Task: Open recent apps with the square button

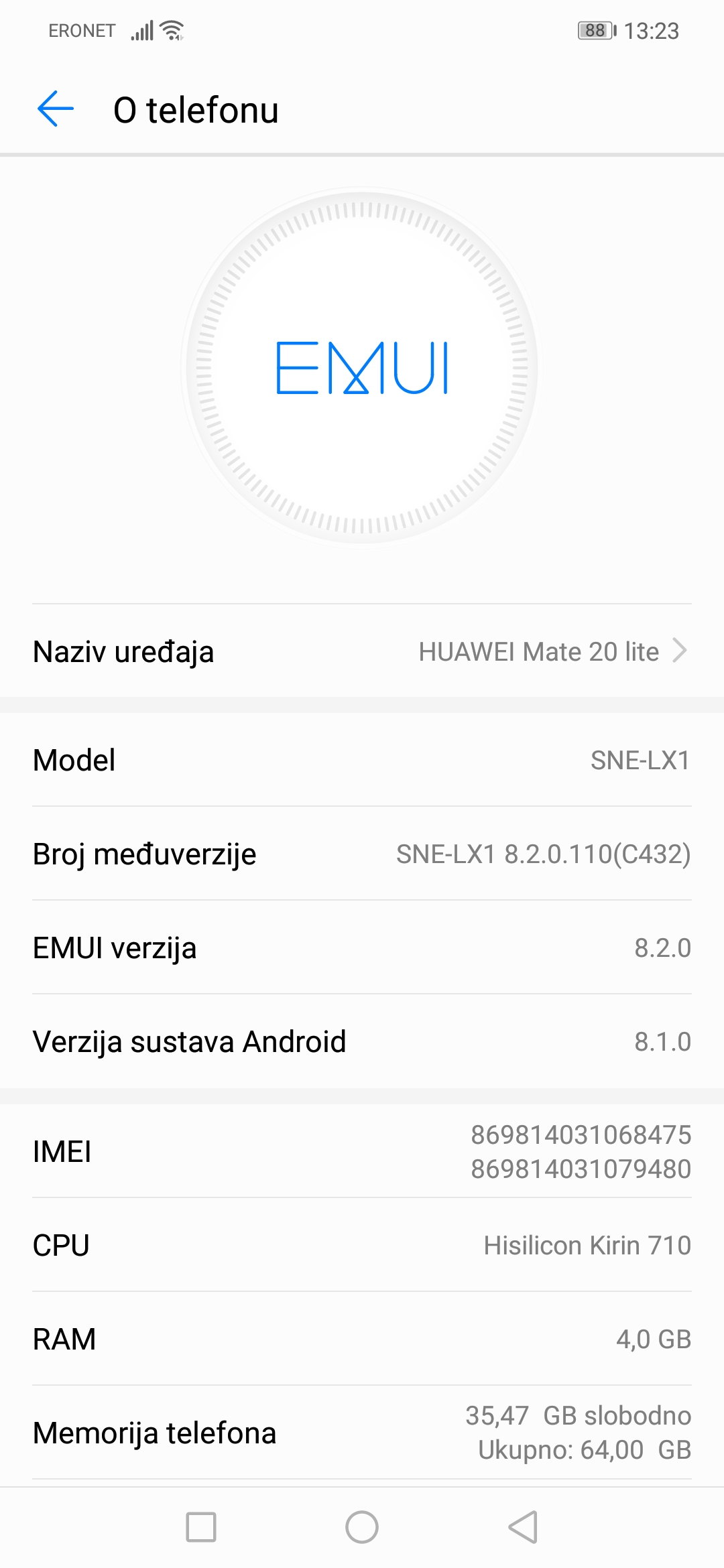Action: click(201, 1527)
